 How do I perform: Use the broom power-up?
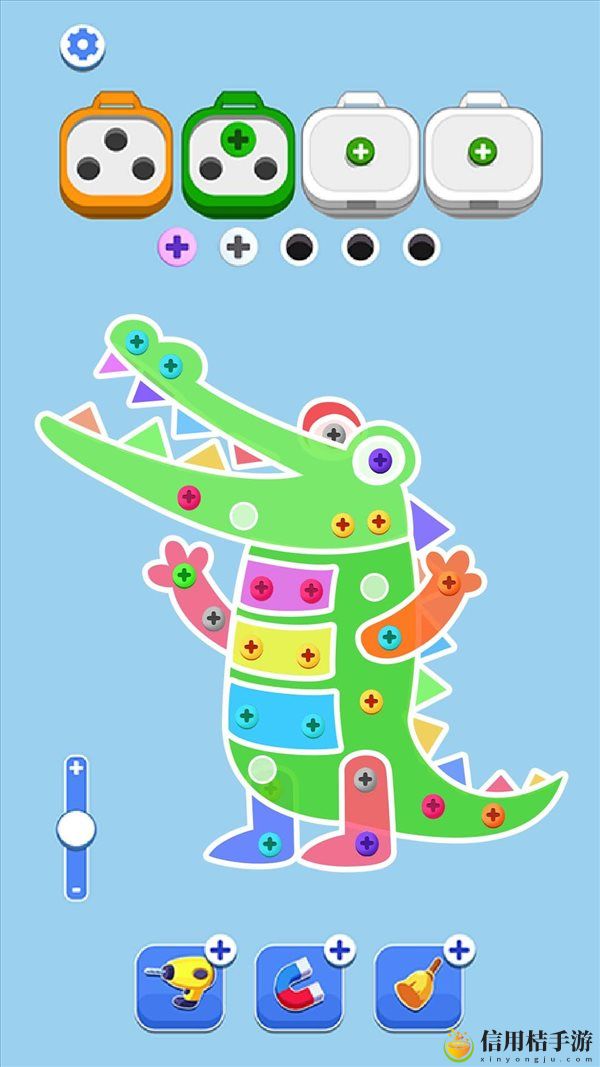418,984
